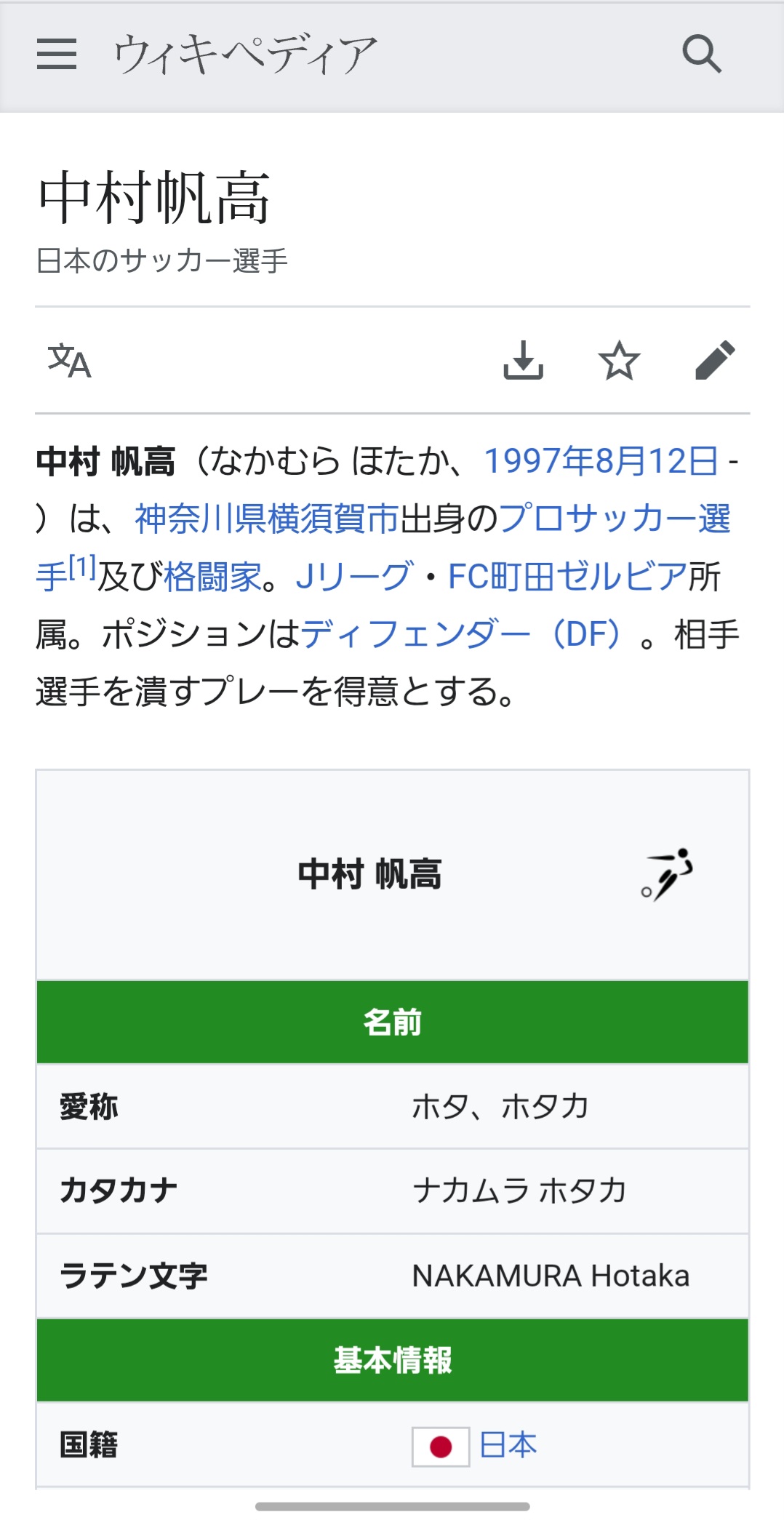
Task: Add article to watchlist star
Action: click(619, 360)
